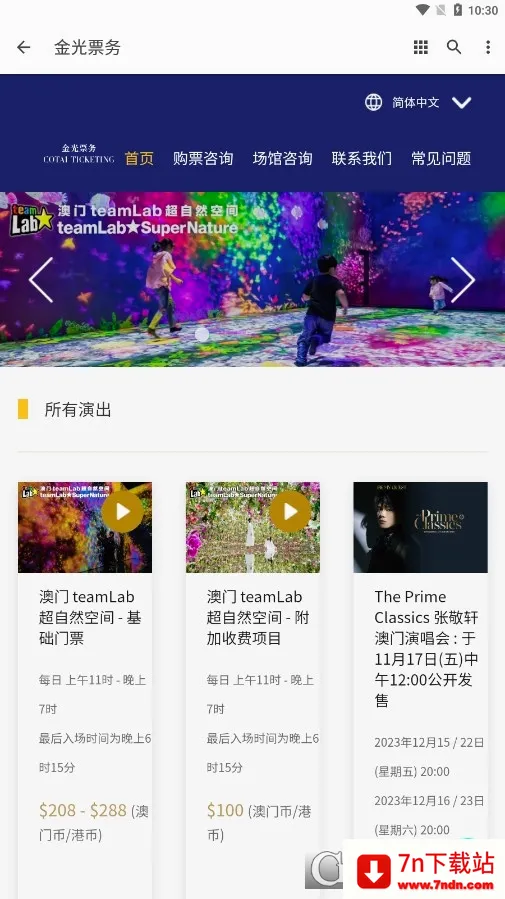Open 常见问题 page

pyautogui.click(x=441, y=158)
